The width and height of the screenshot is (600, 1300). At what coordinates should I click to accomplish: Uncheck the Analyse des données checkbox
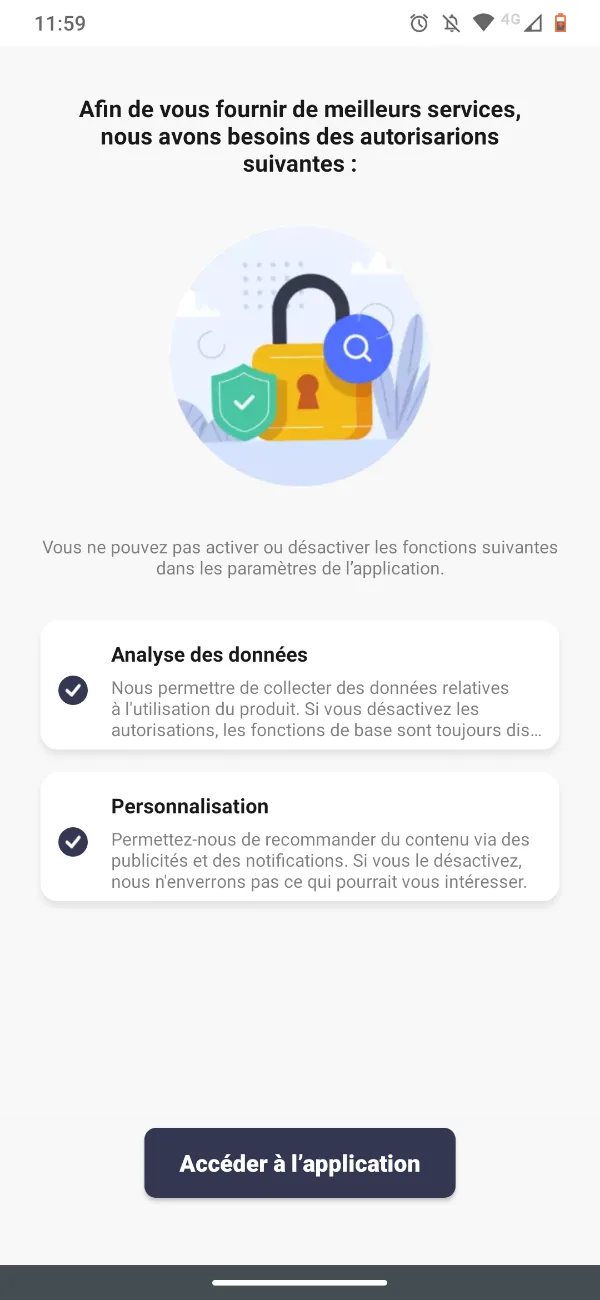pos(73,690)
